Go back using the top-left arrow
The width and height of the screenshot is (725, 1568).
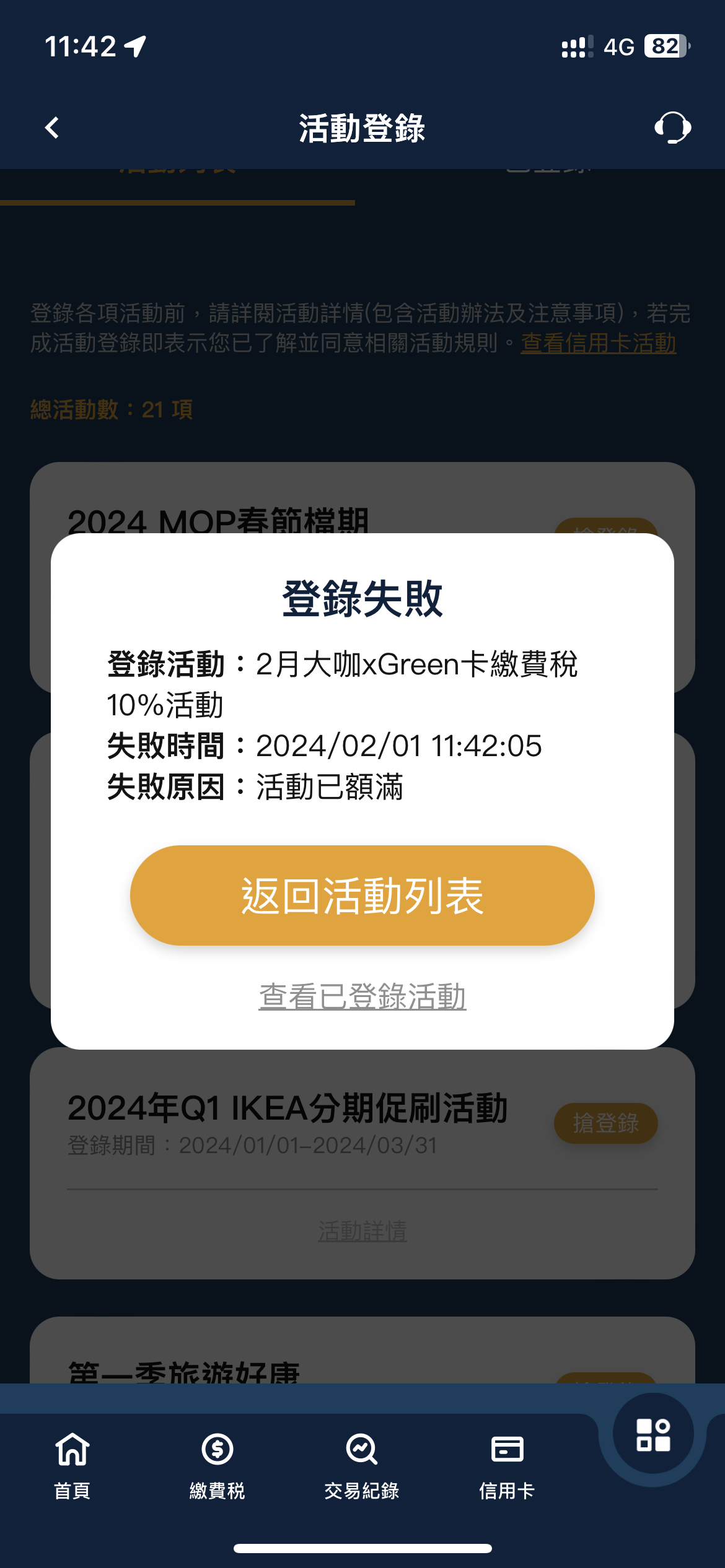coord(53,128)
